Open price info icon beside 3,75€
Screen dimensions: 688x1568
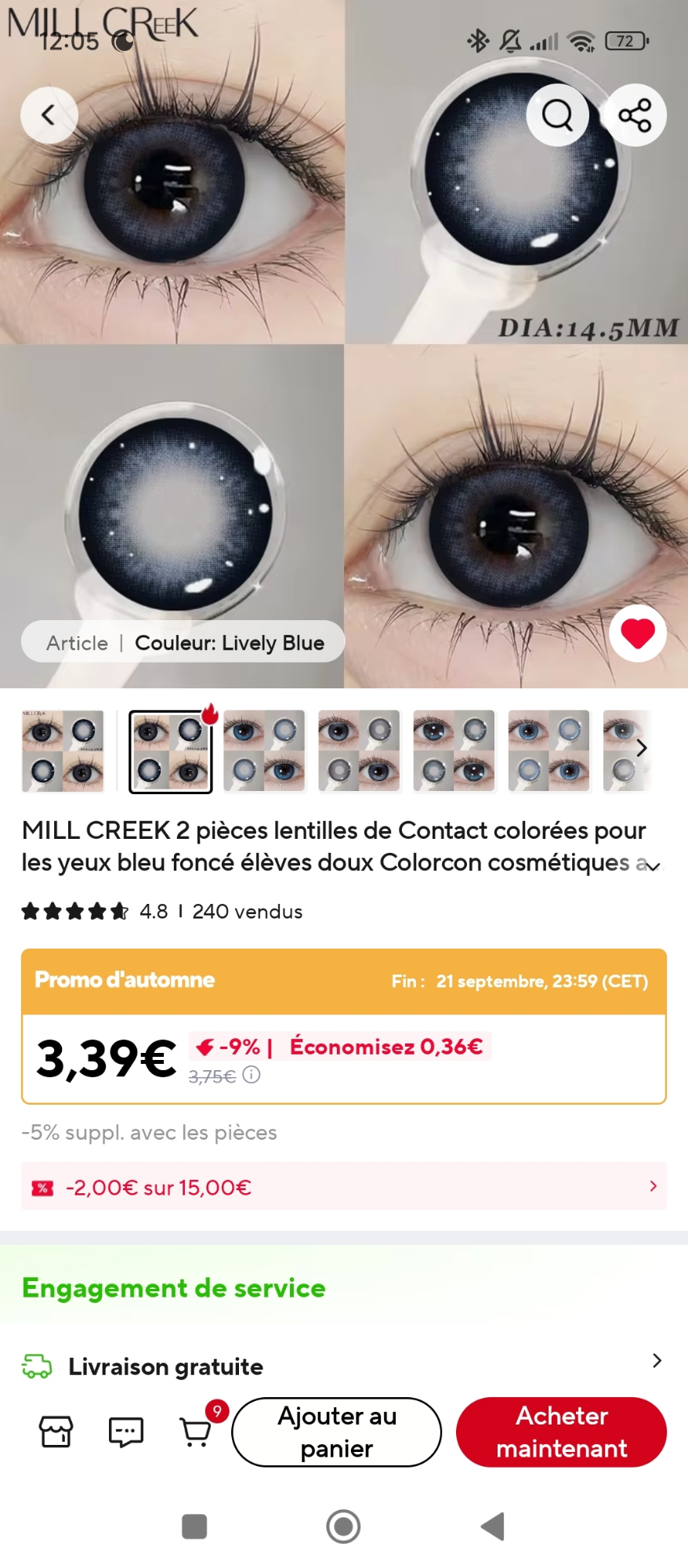pyautogui.click(x=252, y=1075)
